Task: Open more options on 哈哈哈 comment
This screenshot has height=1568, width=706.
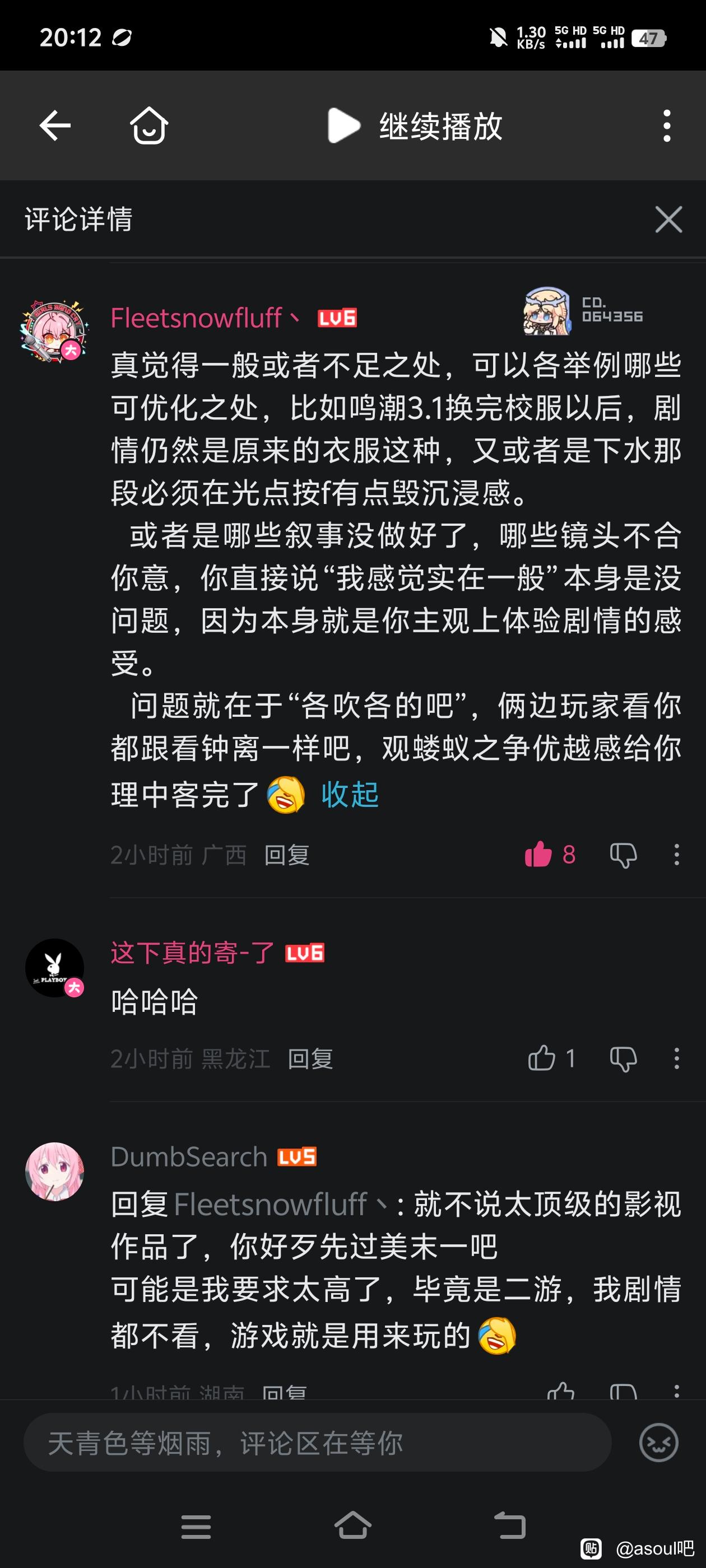Action: 676,1058
